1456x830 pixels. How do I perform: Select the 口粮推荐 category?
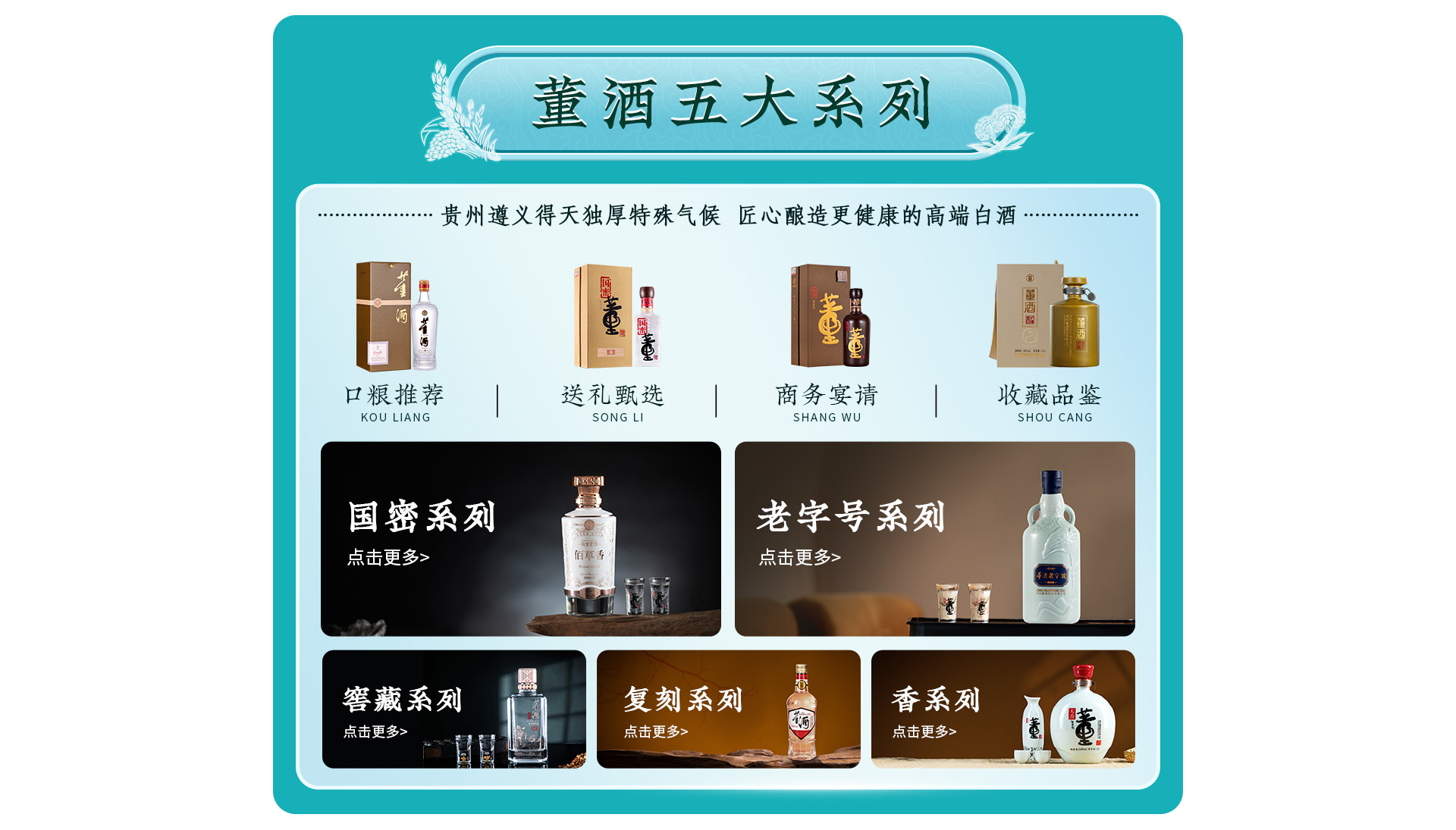395,341
